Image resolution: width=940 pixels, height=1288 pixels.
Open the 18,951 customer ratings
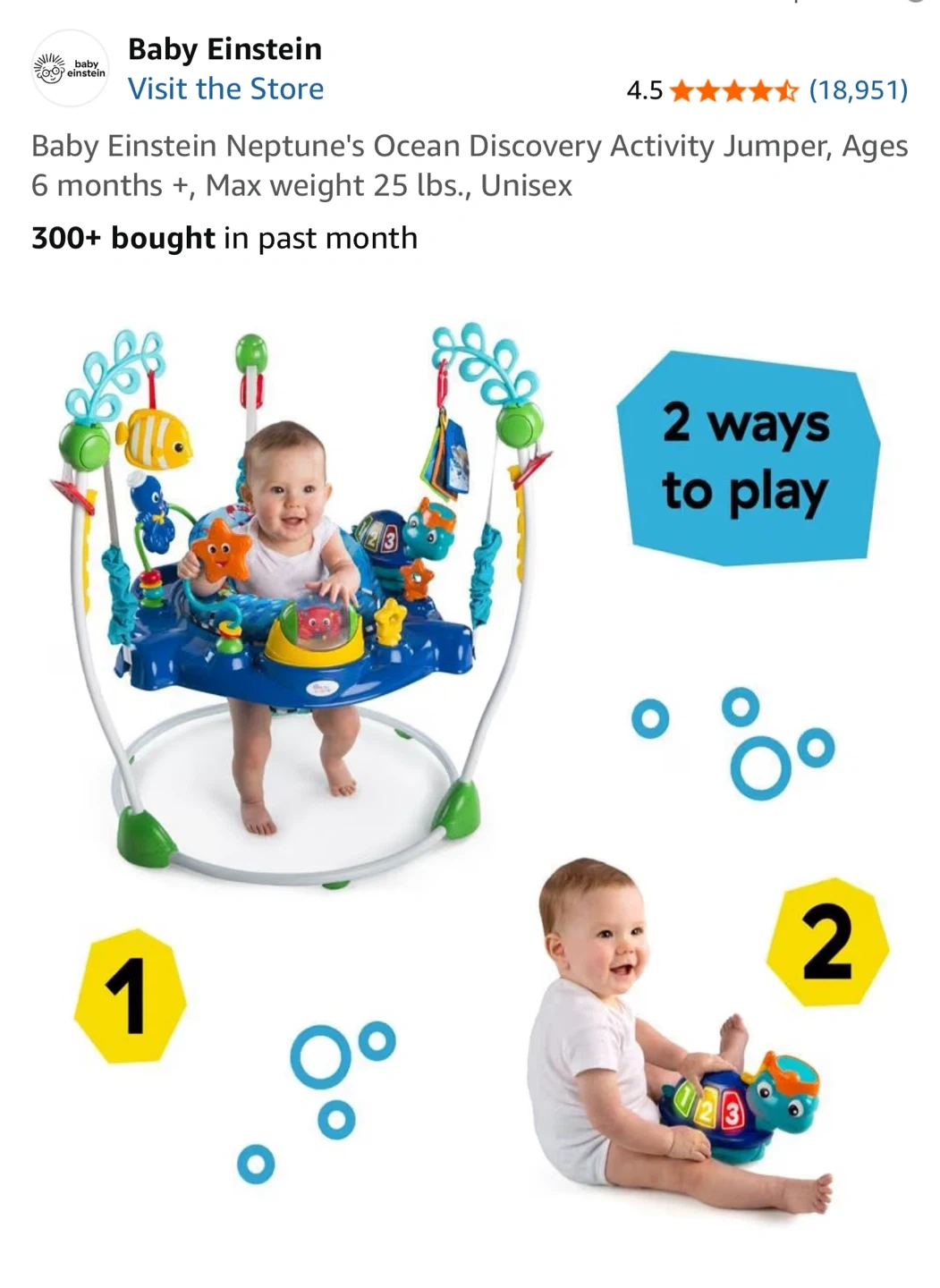[x=857, y=89]
